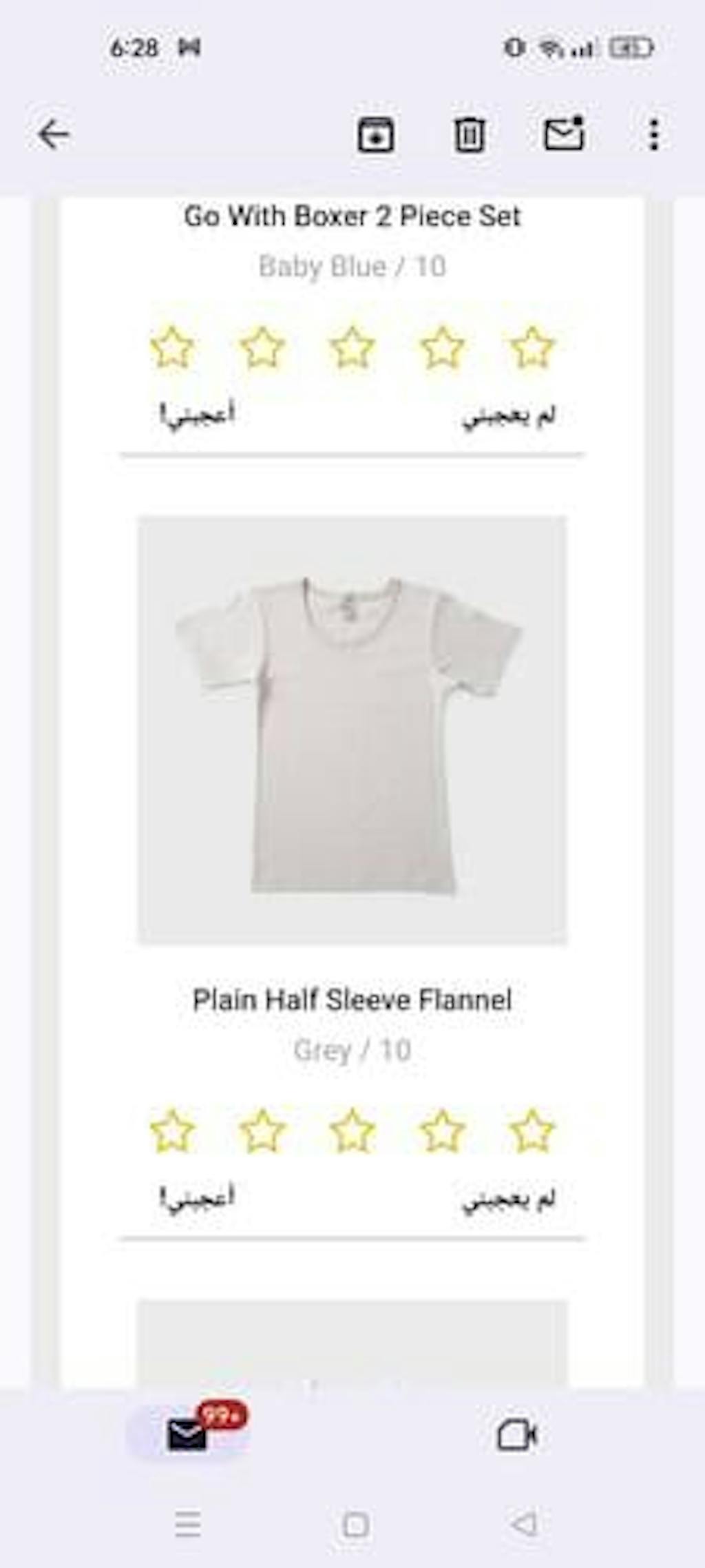The height and width of the screenshot is (1568, 705).
Task: Give Boxer 2 Piece Set three stars
Action: pyautogui.click(x=352, y=348)
